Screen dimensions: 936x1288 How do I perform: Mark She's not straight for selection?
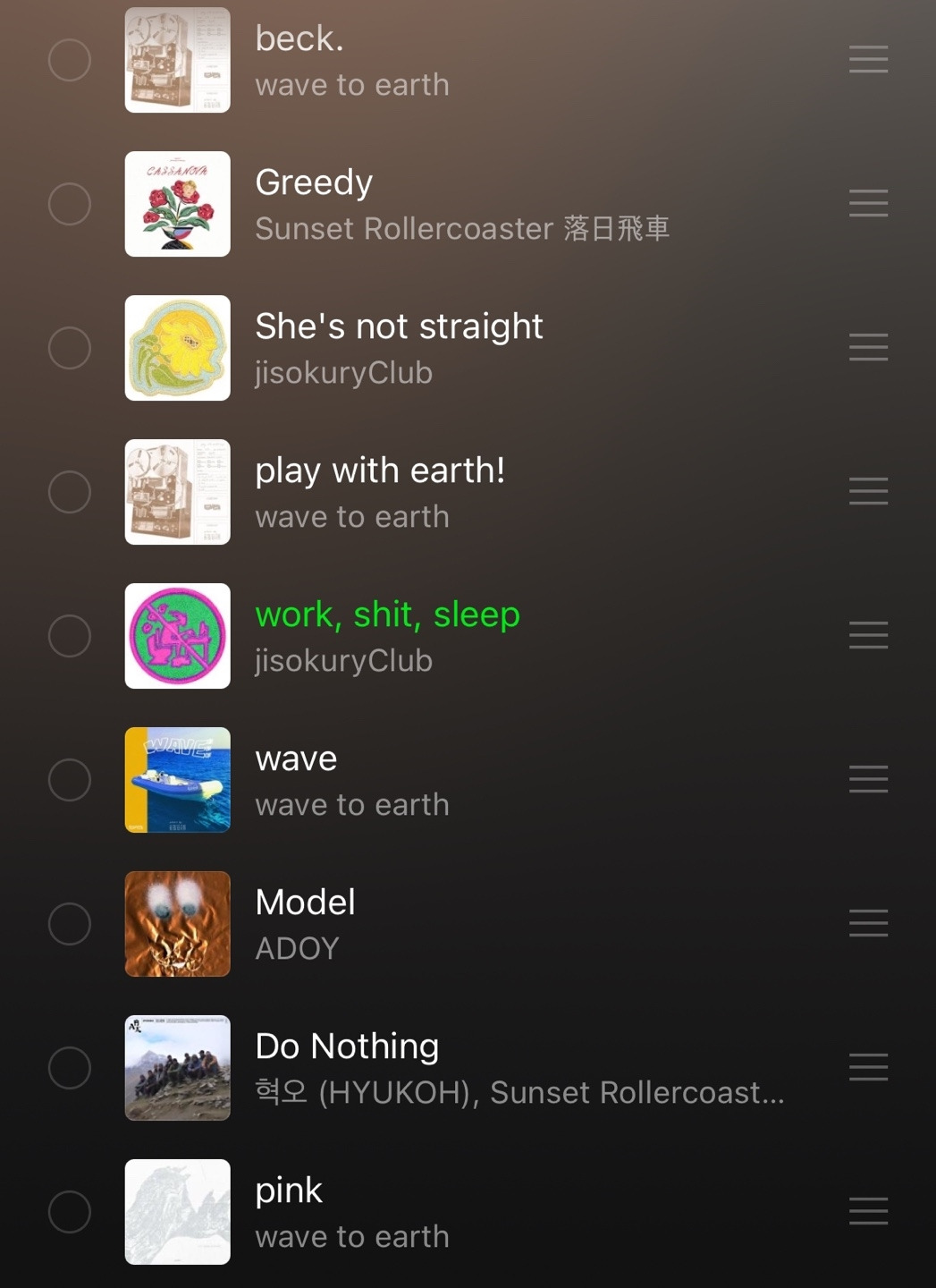tap(70, 348)
